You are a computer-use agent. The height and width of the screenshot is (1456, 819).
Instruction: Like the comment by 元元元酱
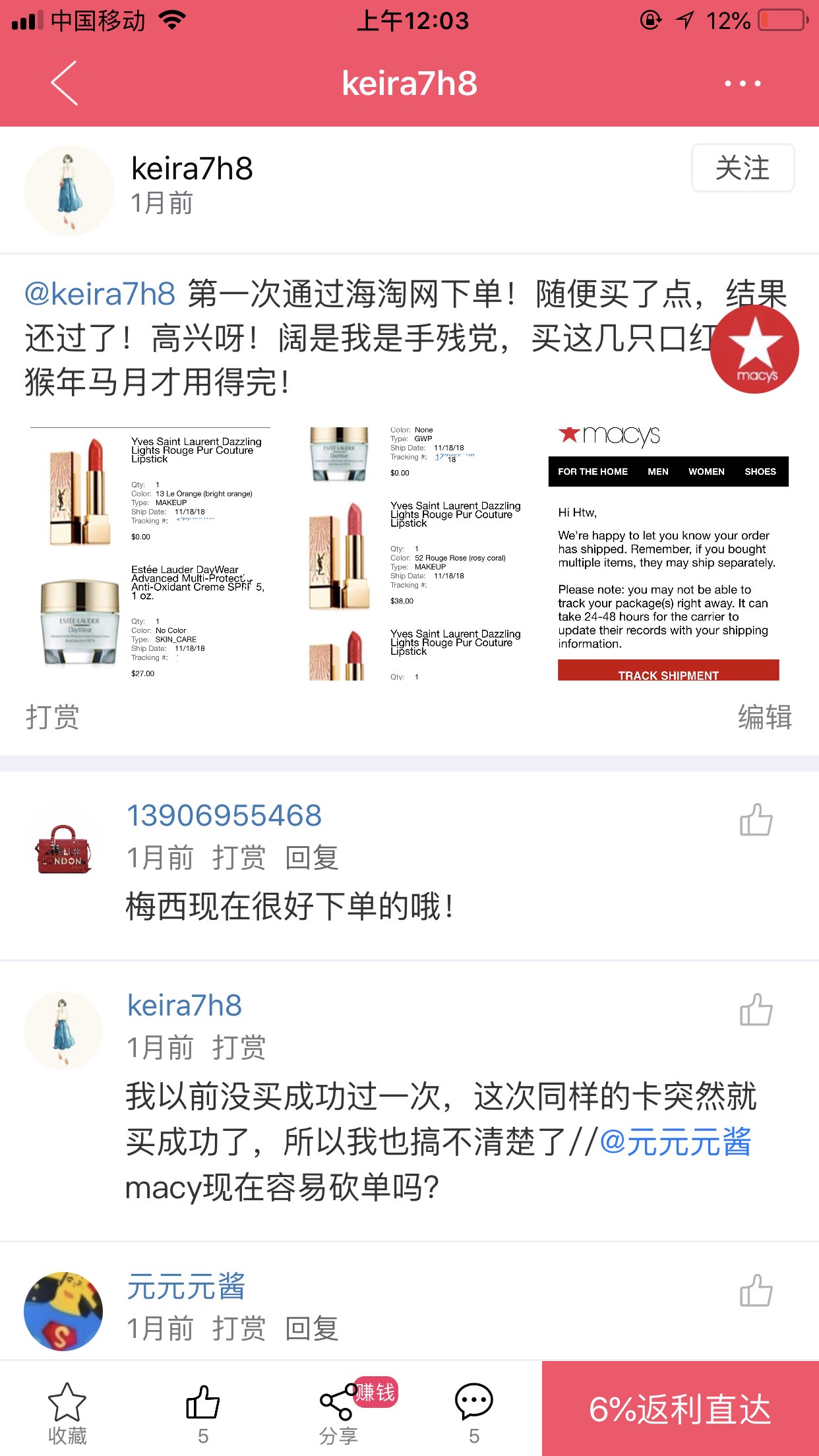tap(756, 1290)
